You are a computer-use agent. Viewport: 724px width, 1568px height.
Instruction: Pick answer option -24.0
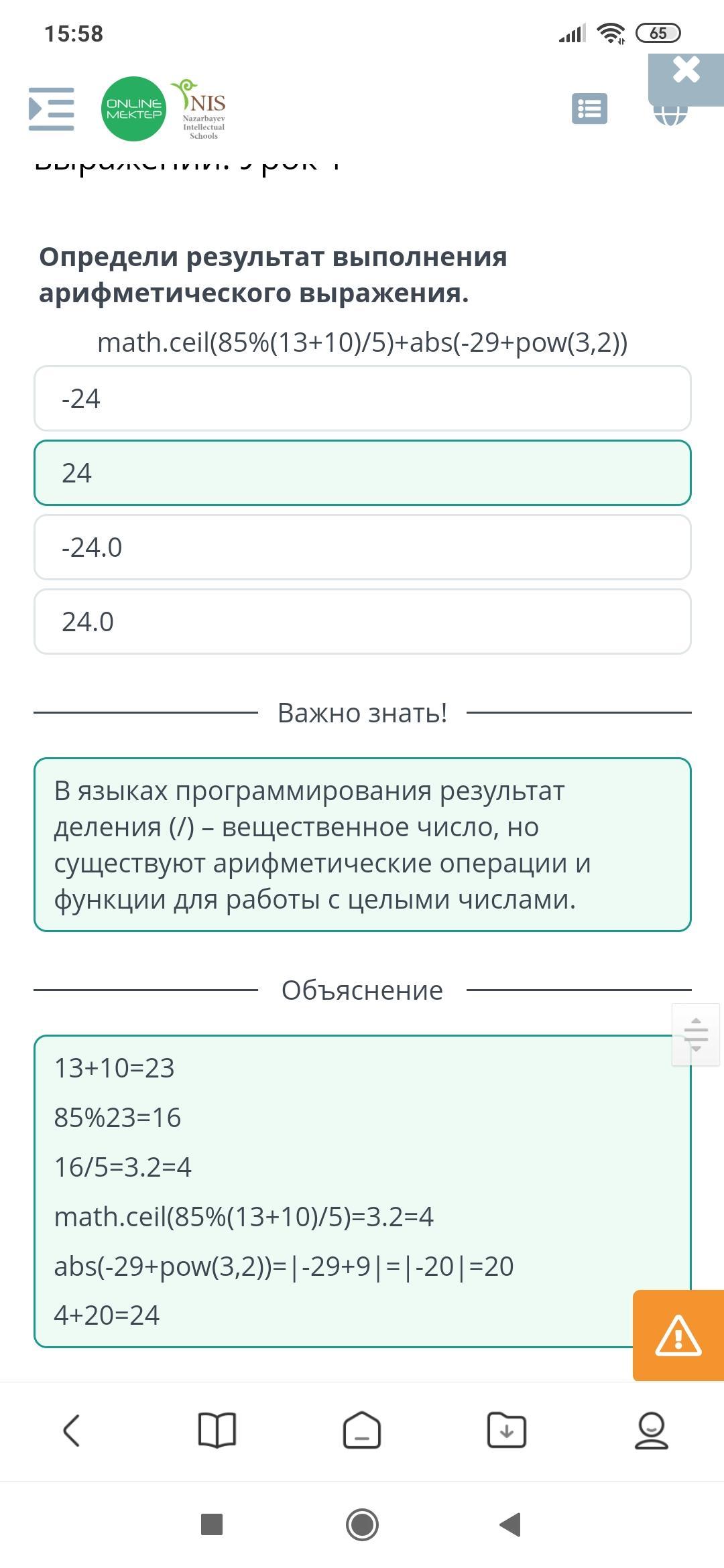[363, 547]
